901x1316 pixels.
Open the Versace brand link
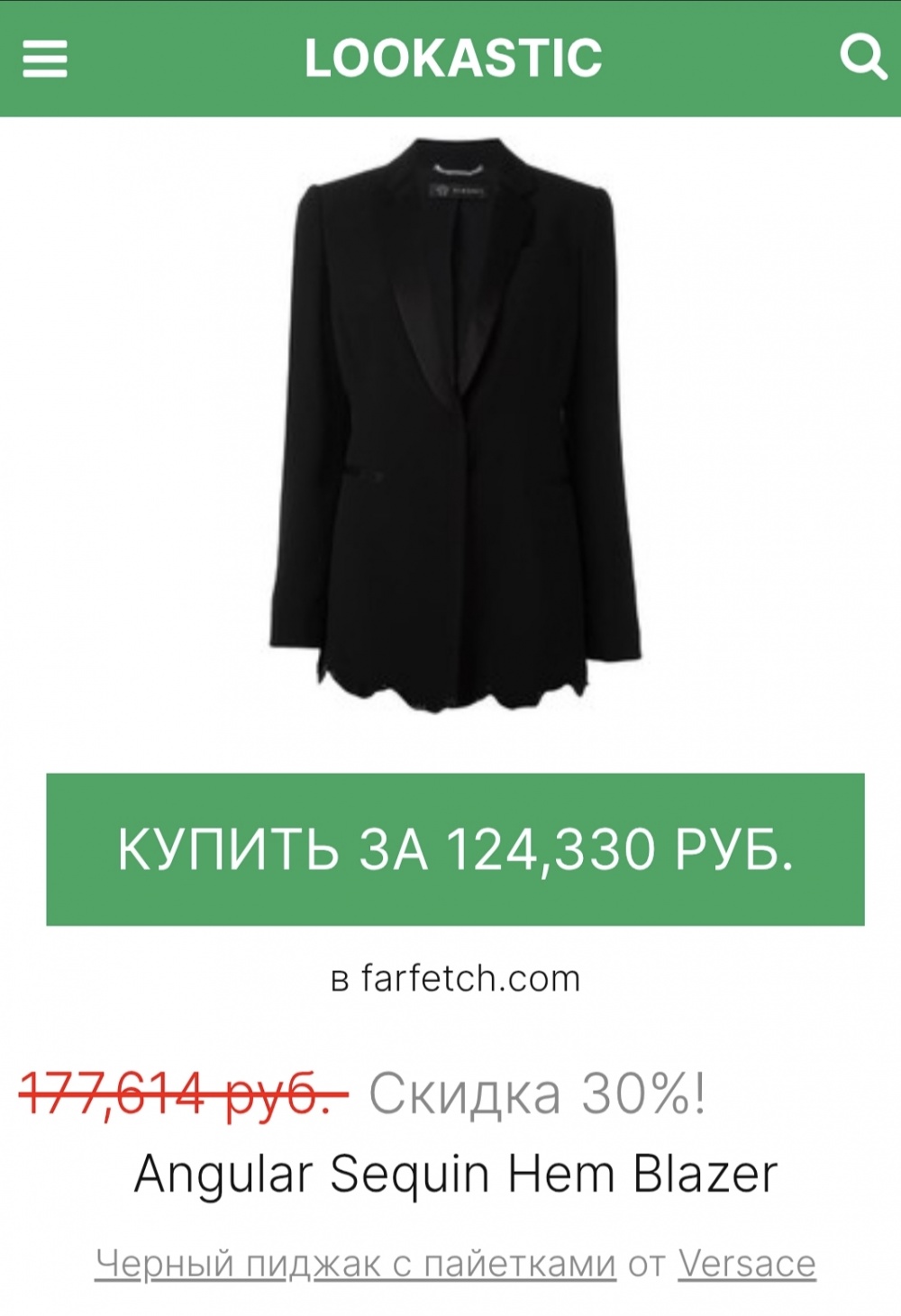coord(746,1264)
